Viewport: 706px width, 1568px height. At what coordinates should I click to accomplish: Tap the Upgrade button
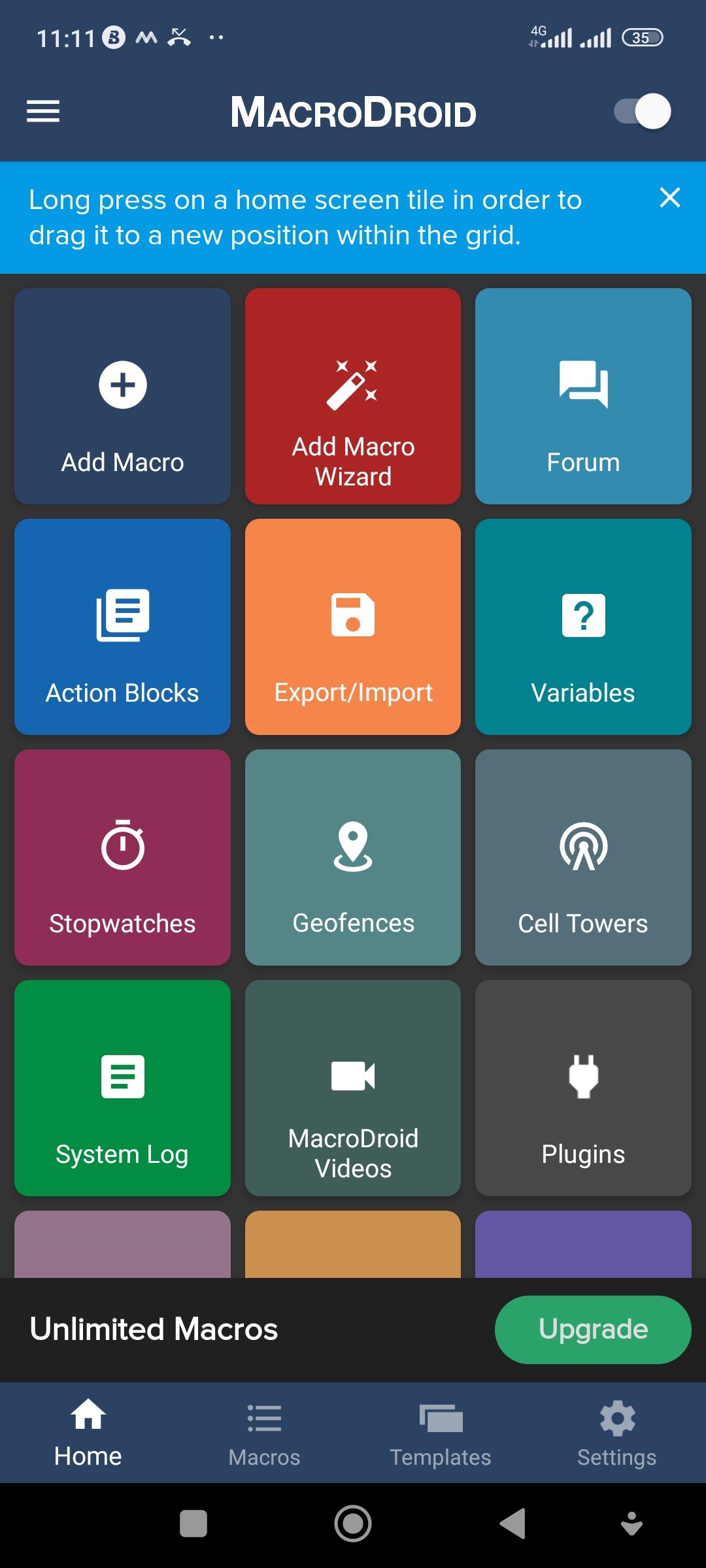[x=592, y=1330]
